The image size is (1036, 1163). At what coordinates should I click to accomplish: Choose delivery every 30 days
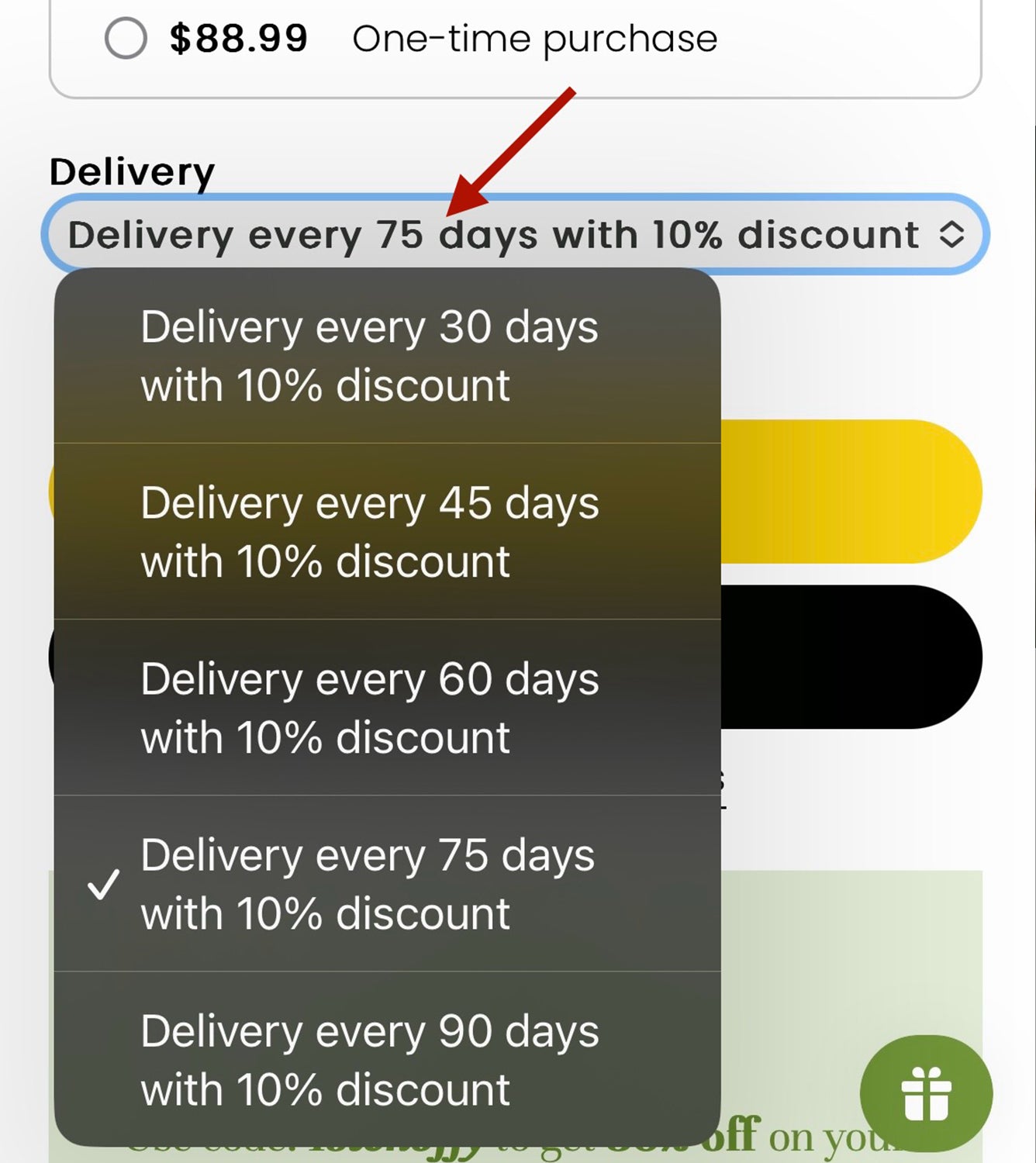click(x=369, y=356)
